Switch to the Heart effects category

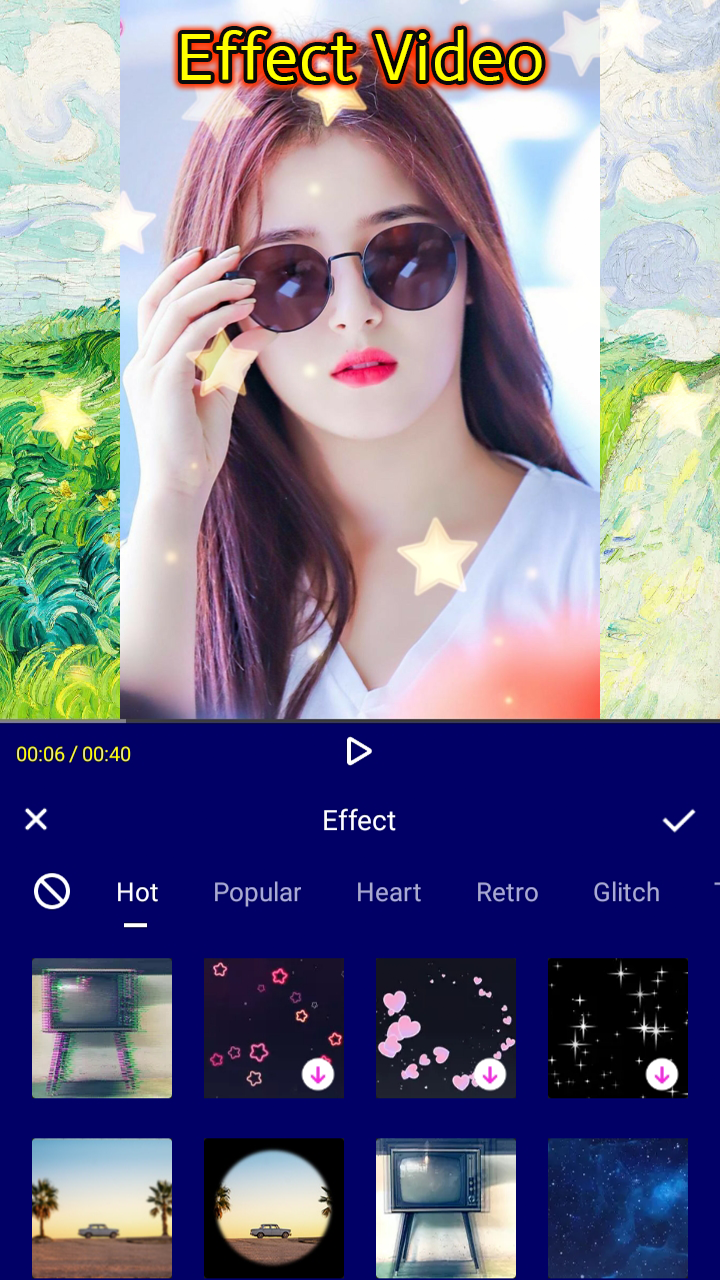tap(389, 892)
